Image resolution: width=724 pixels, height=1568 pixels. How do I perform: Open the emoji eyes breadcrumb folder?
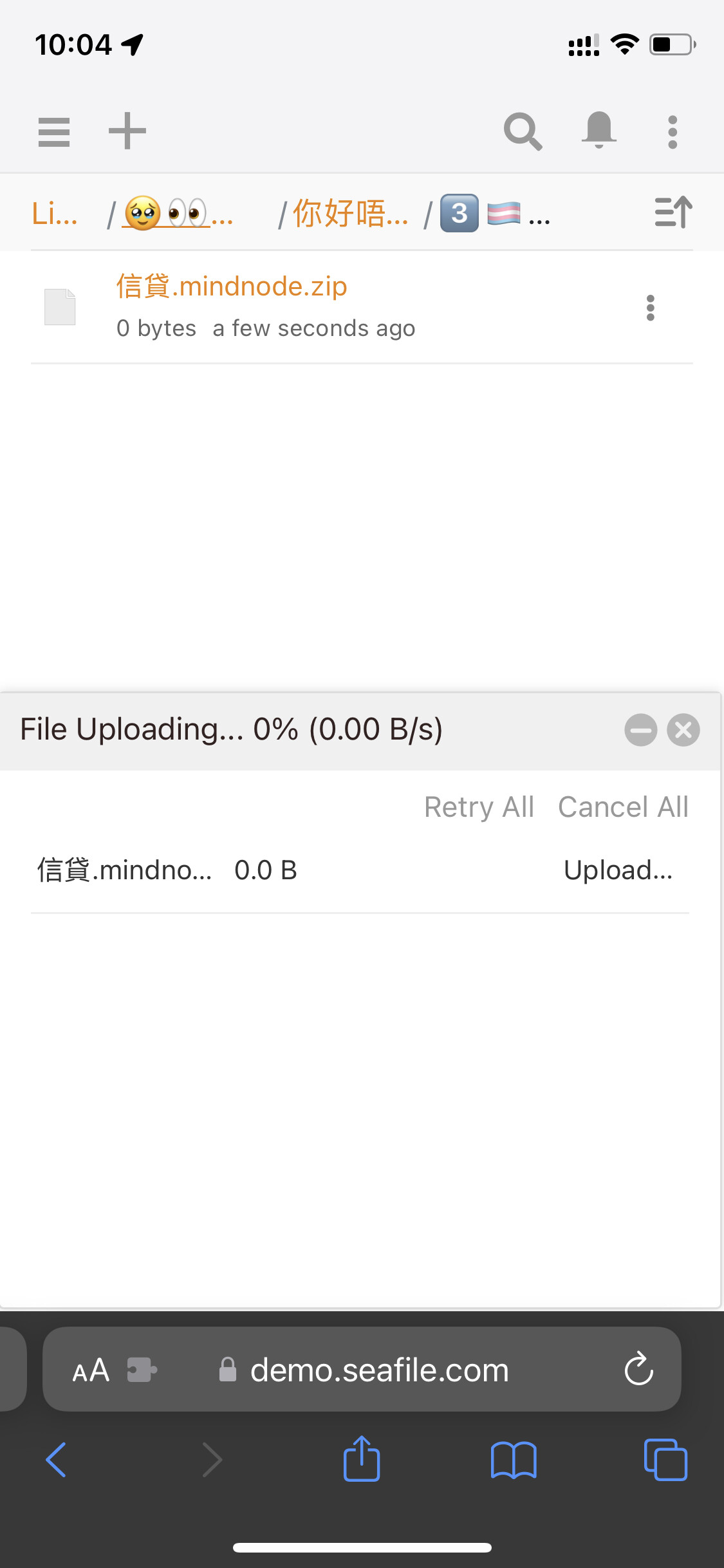tap(178, 213)
